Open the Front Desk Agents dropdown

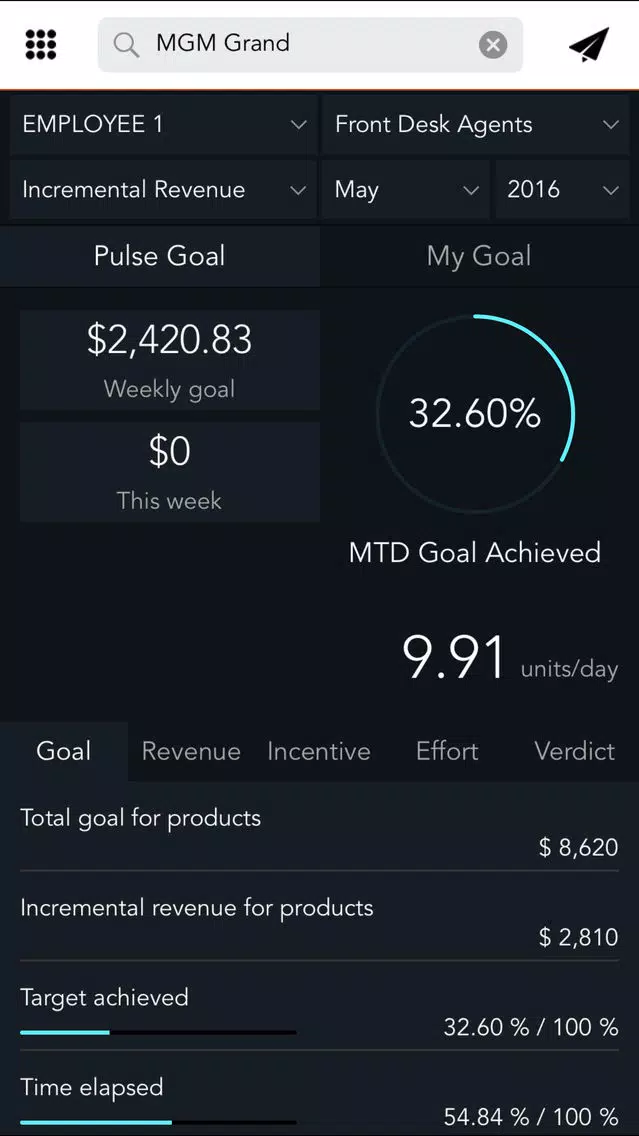[x=475, y=125]
